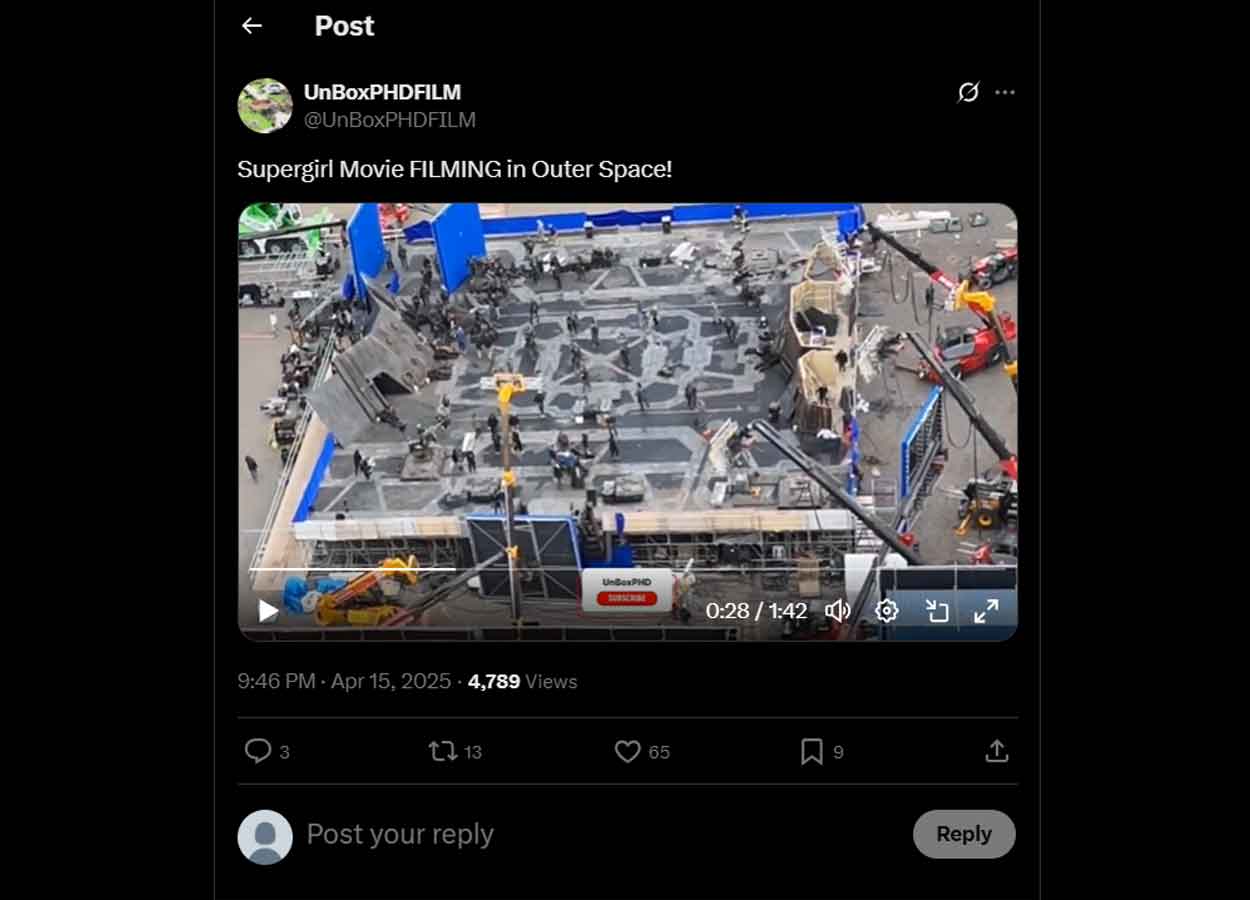The height and width of the screenshot is (900, 1250).
Task: Play the Supergirl set video
Action: click(x=268, y=611)
